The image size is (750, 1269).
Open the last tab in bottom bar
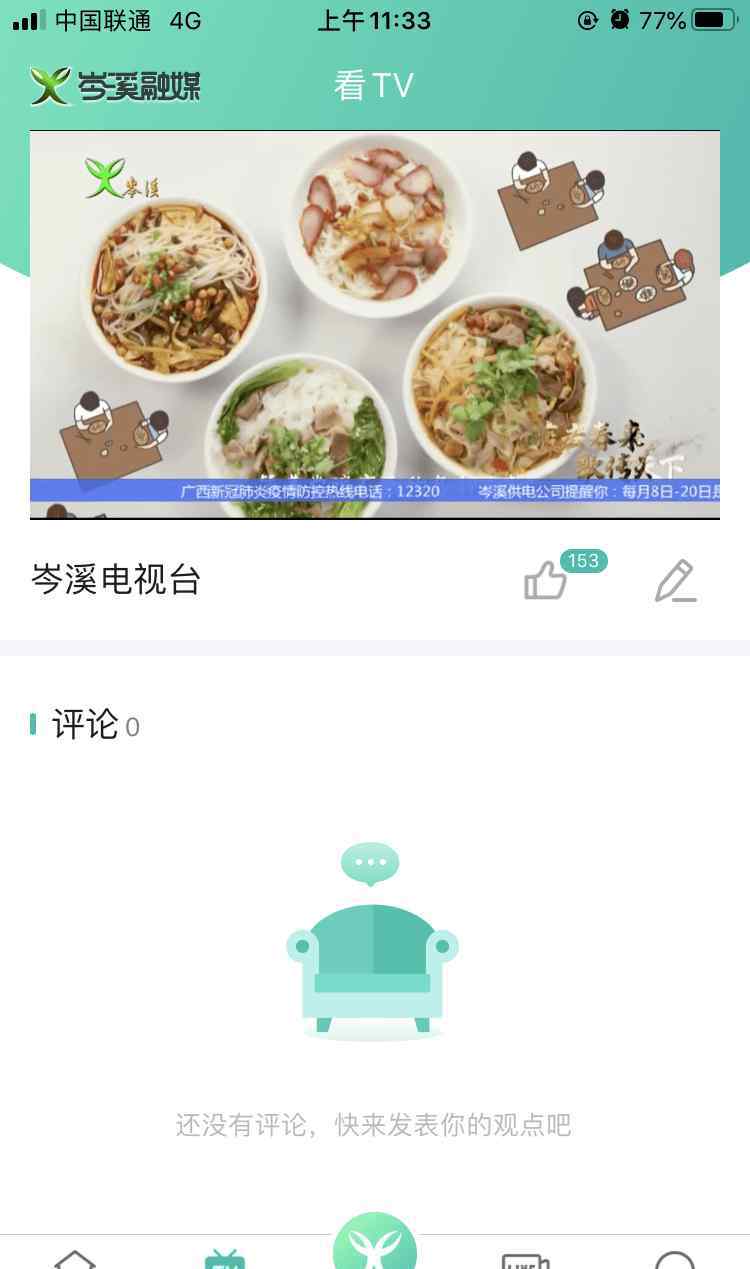[x=674, y=1258]
